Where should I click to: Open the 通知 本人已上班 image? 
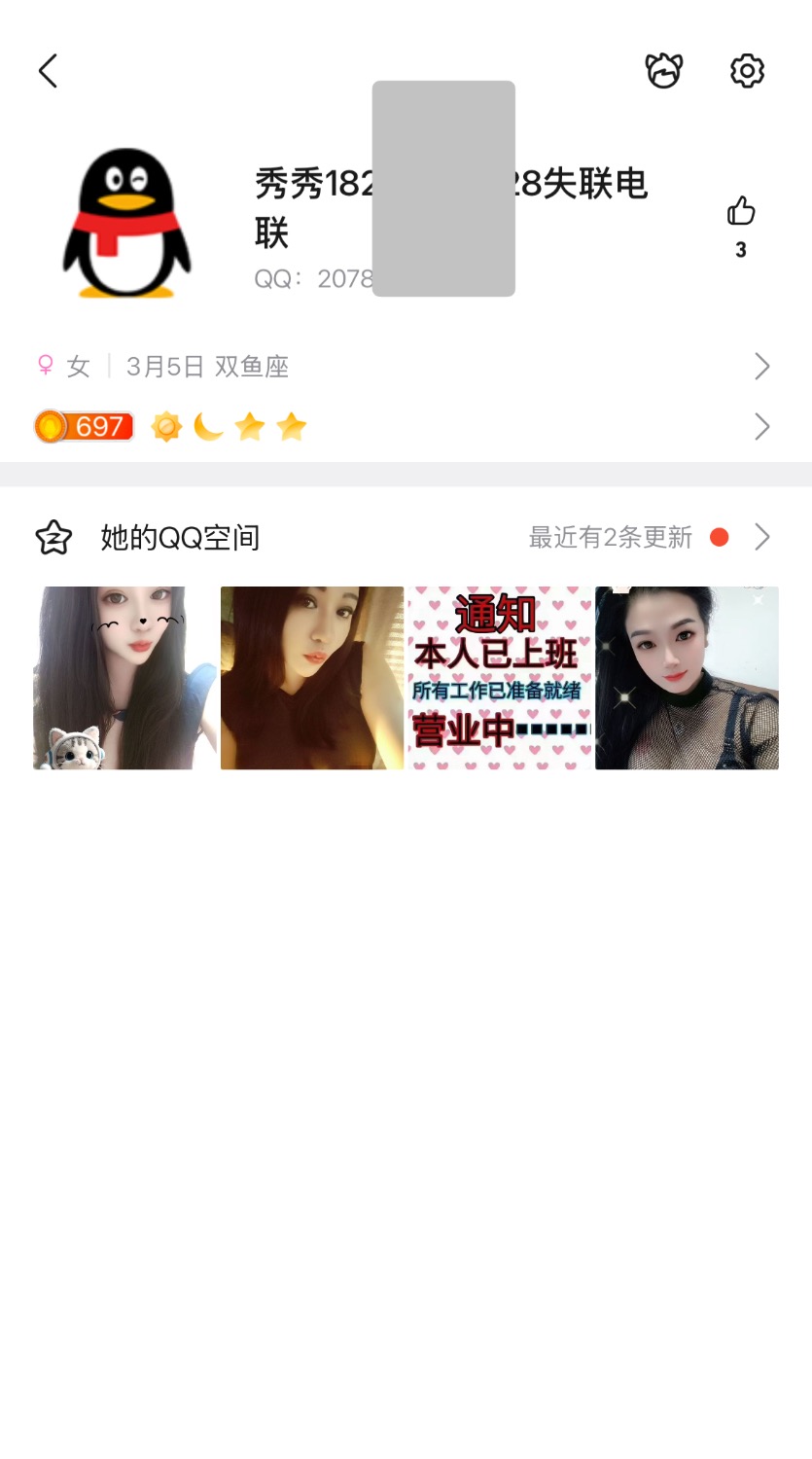tap(500, 678)
